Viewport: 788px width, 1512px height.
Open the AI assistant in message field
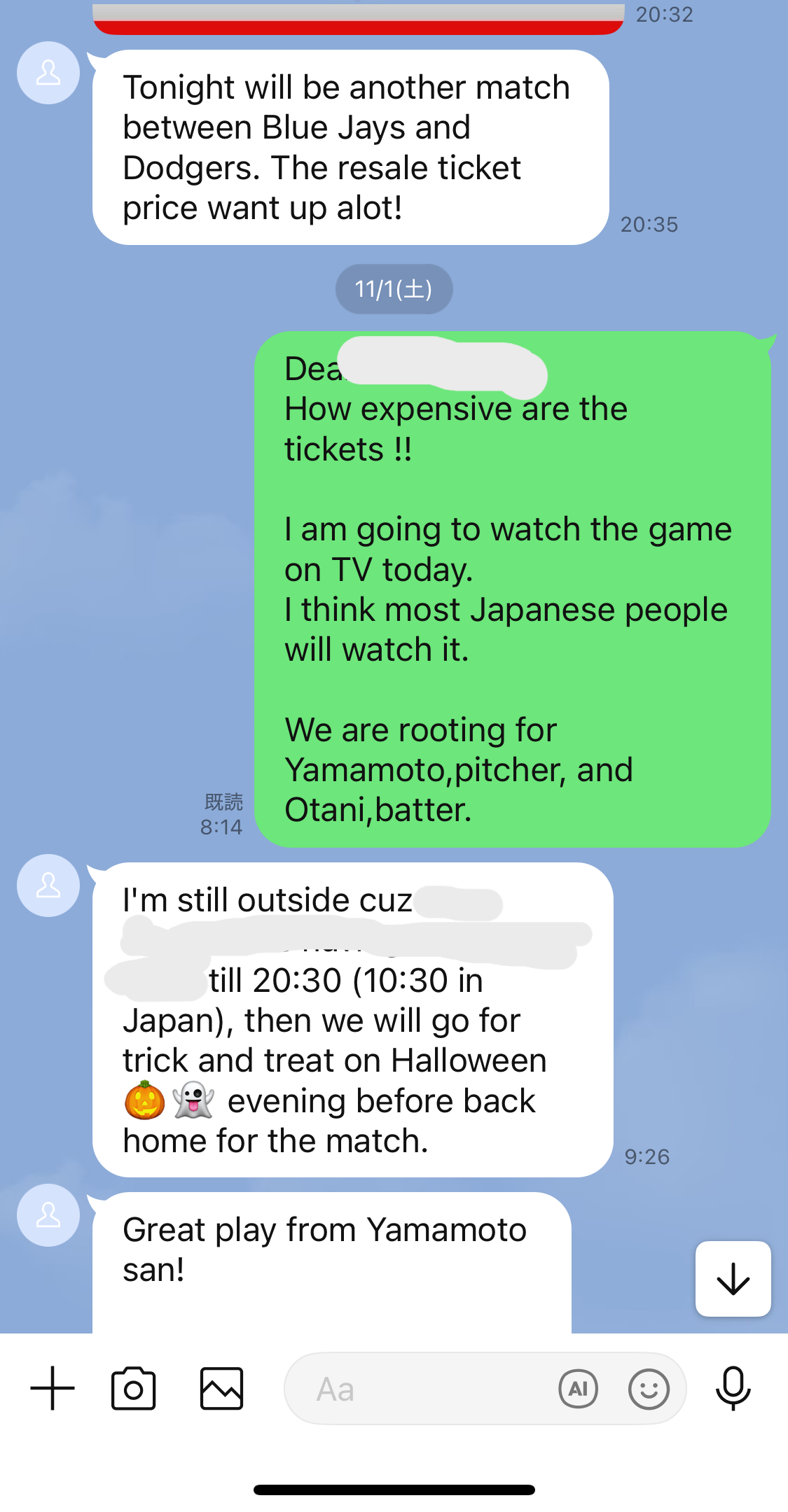tap(578, 1389)
